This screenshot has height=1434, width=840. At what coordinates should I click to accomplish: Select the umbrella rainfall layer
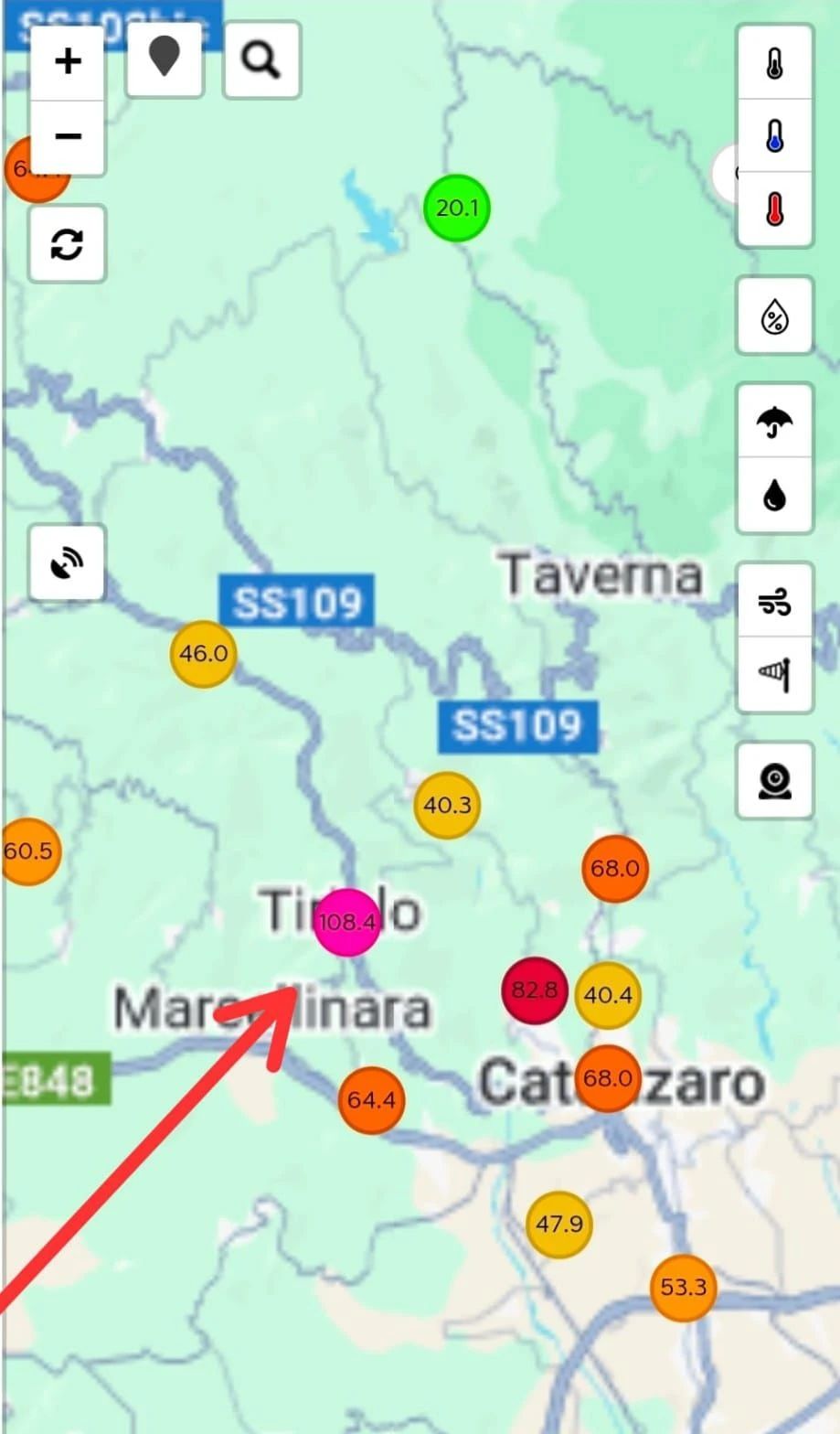pyautogui.click(x=774, y=422)
